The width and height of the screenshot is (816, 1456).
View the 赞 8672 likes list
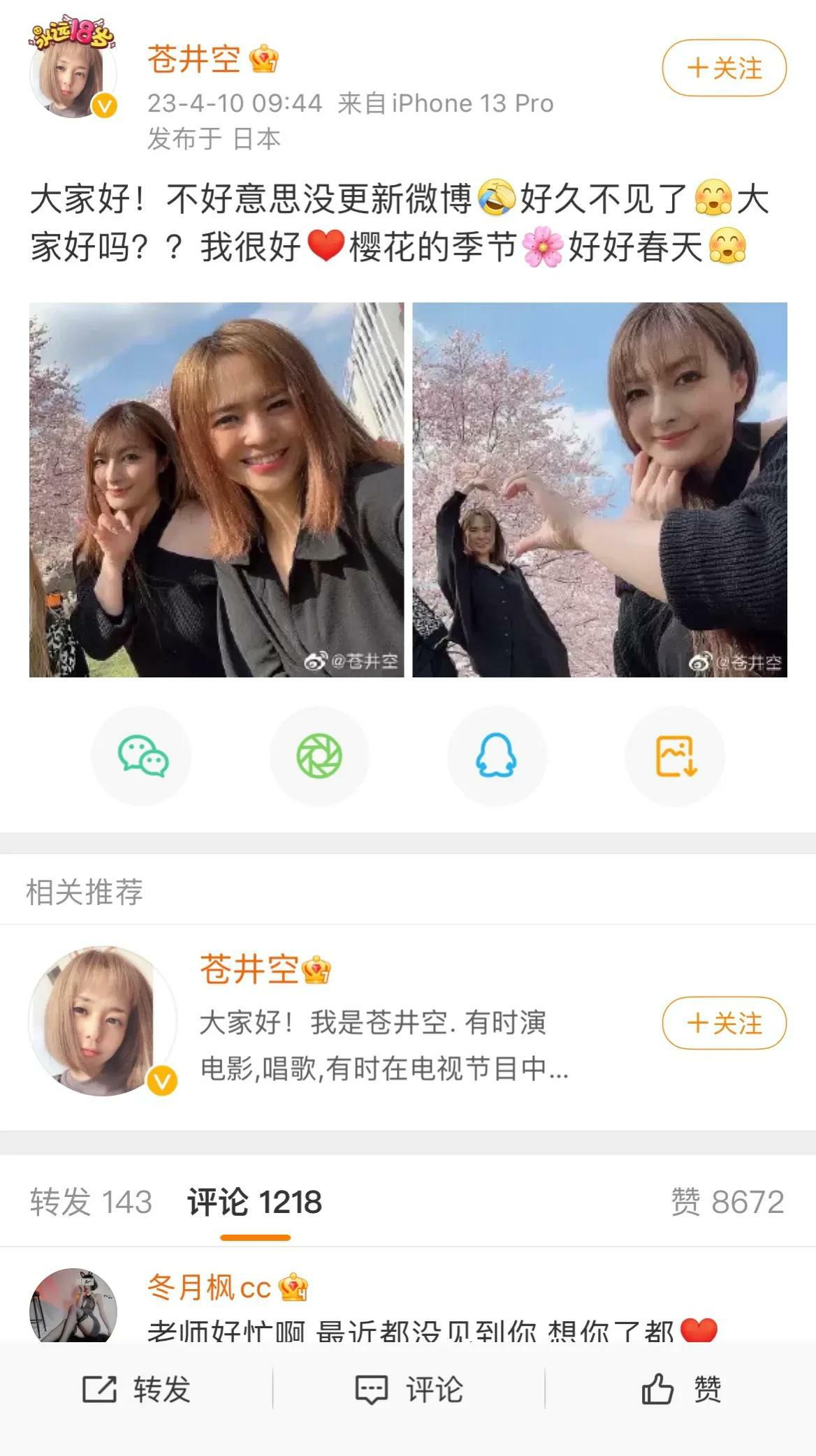click(x=727, y=1202)
